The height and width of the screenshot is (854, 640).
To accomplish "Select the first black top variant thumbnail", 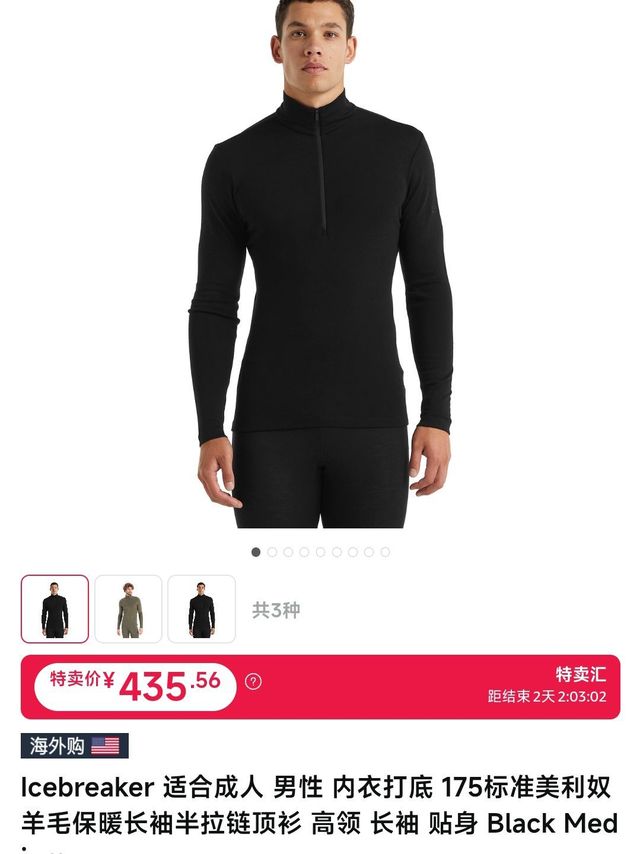I will [55, 608].
